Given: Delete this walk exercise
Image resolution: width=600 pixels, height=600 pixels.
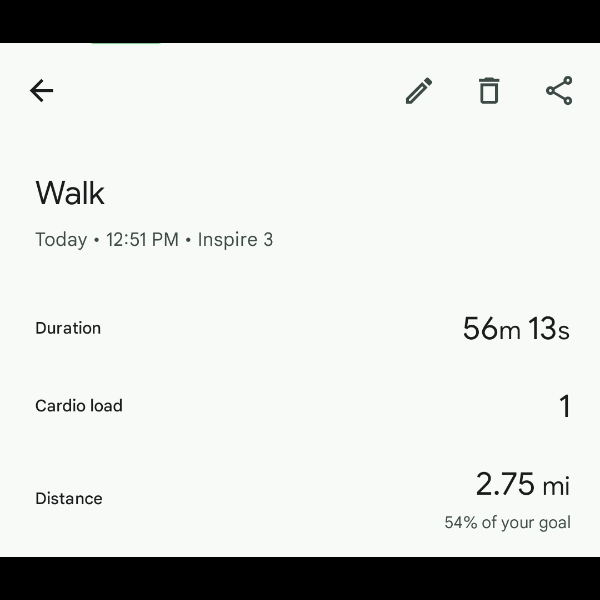Looking at the screenshot, I should [x=489, y=91].
